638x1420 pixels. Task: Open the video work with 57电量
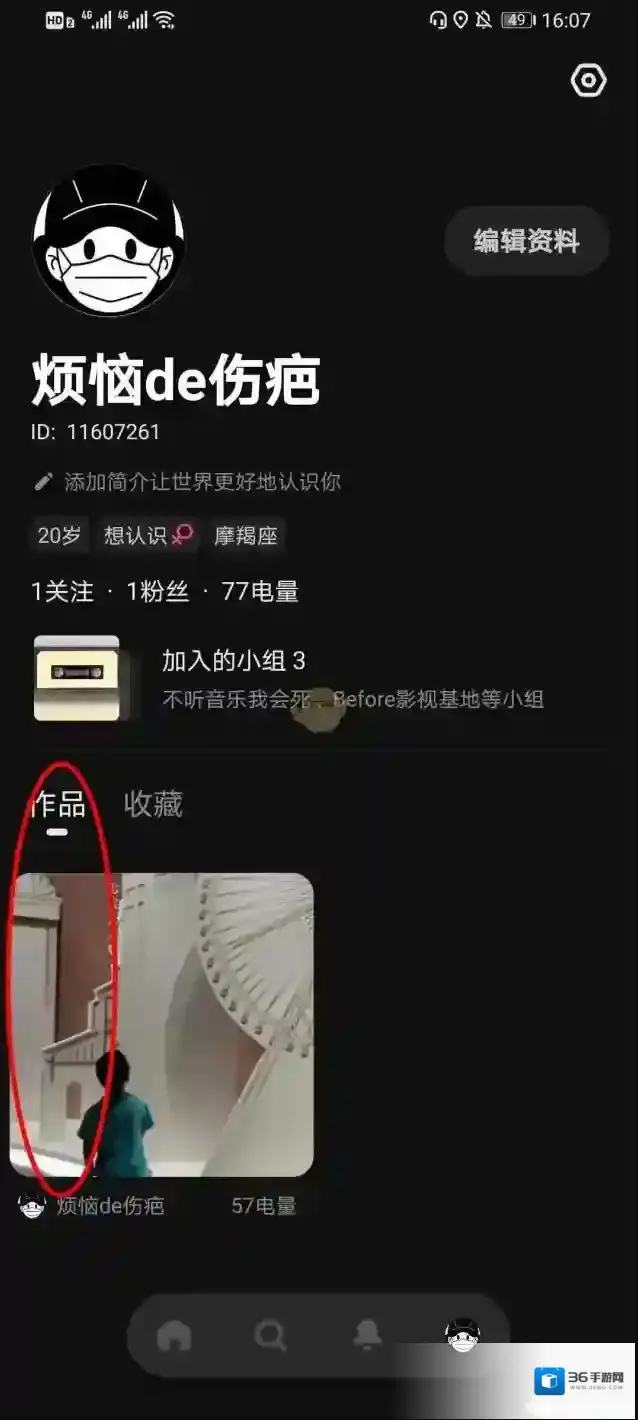coord(162,1024)
